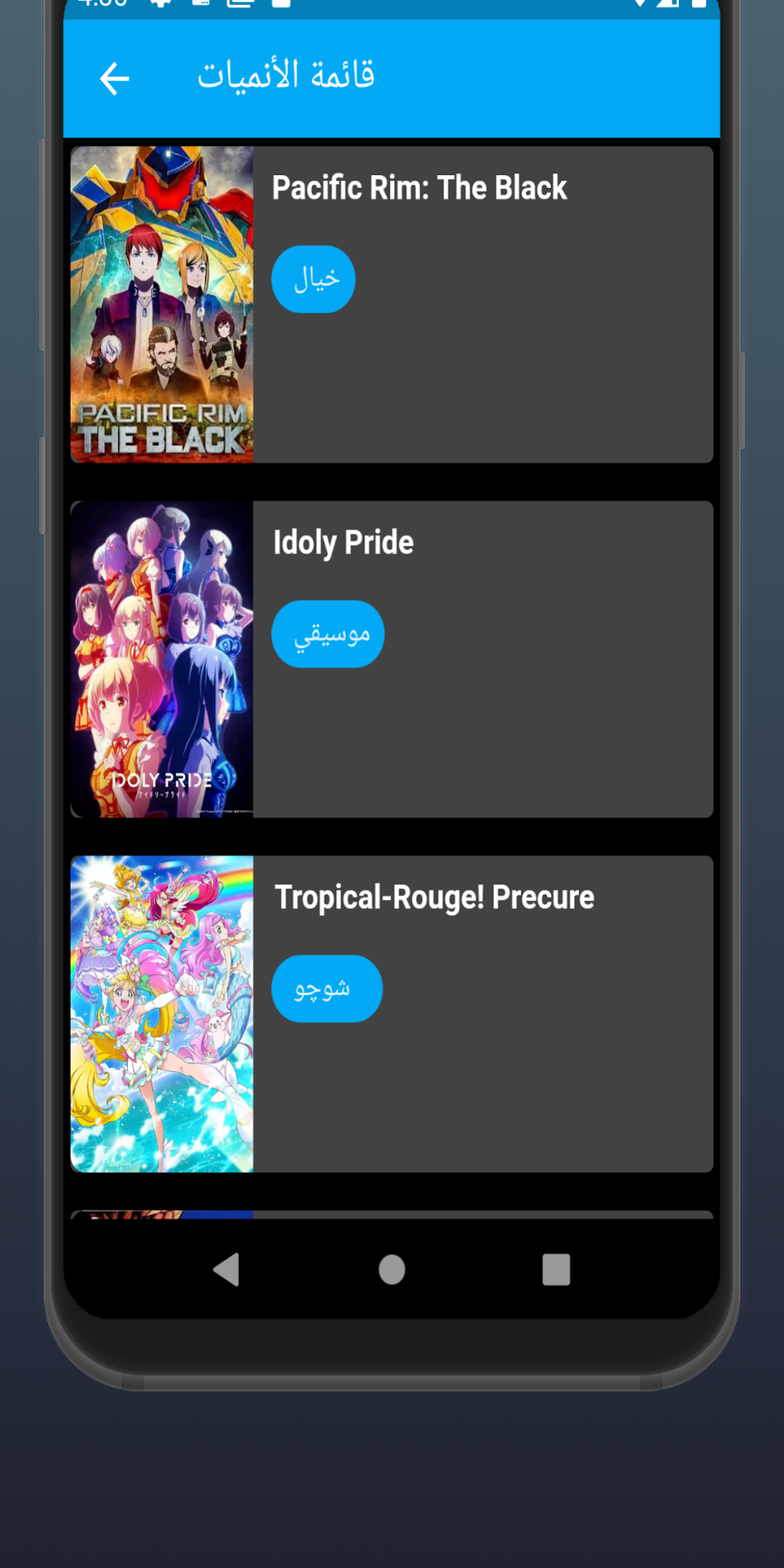Select the خيال genre tag
Viewport: 784px width, 1568px height.
point(313,278)
